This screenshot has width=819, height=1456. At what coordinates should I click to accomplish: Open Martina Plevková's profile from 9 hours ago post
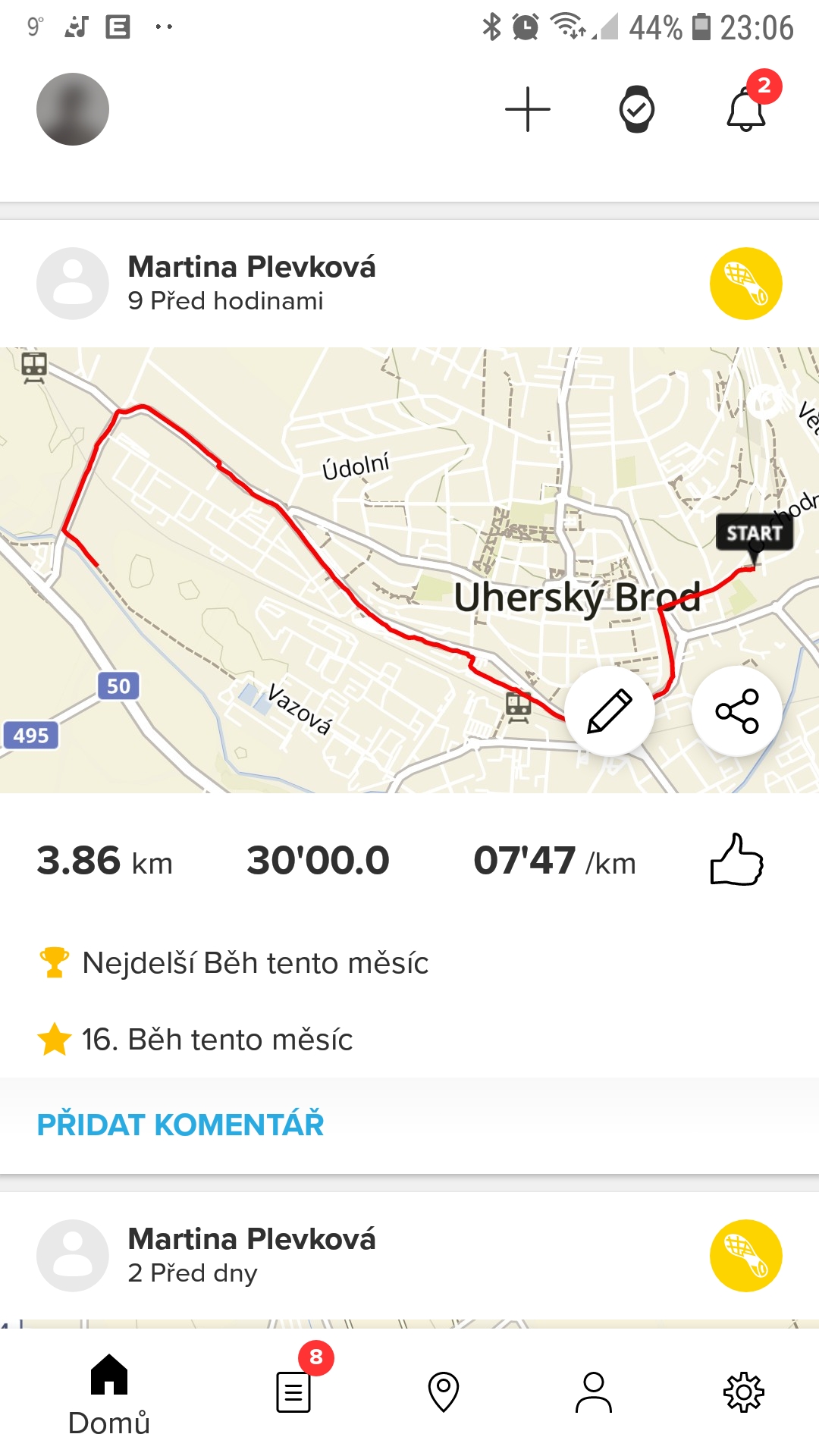tap(252, 267)
